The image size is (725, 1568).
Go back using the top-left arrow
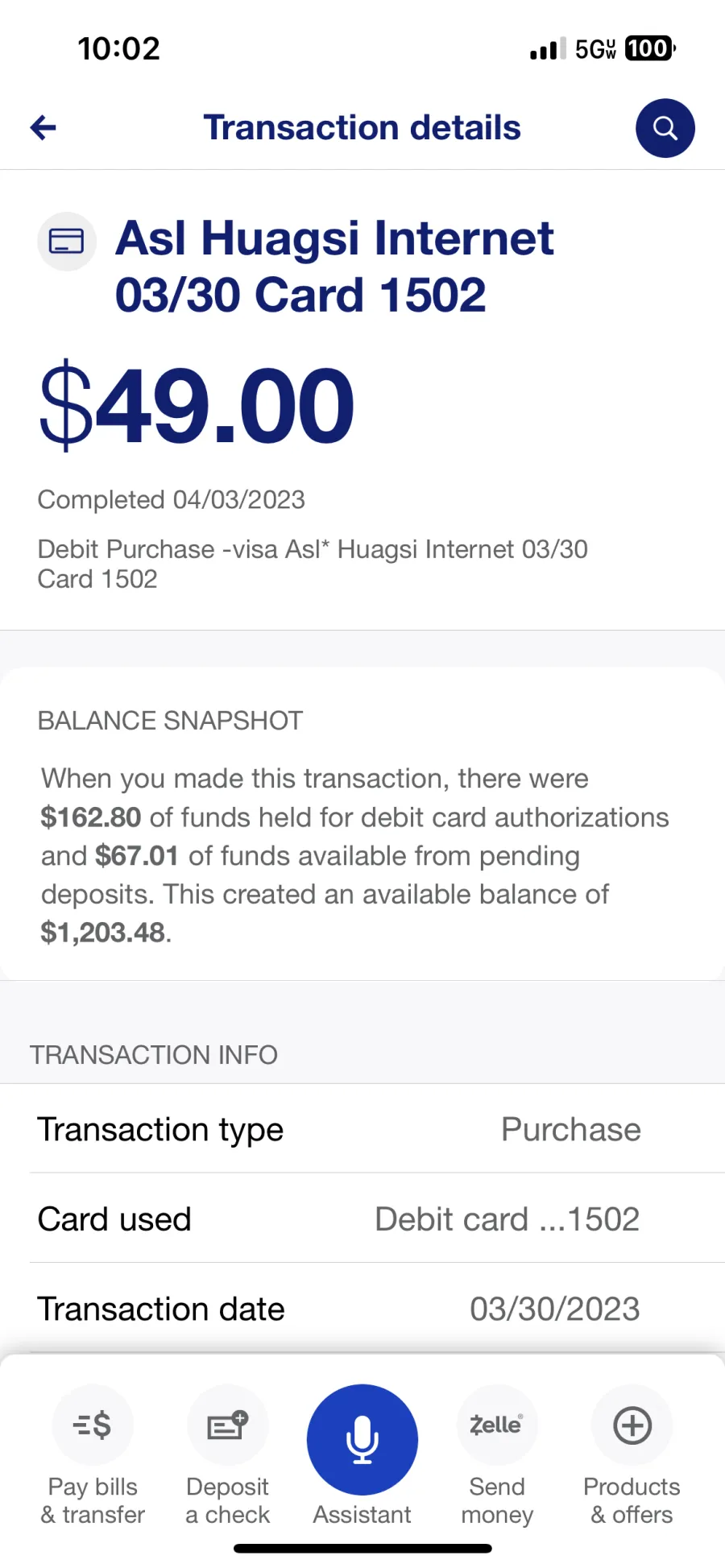[43, 127]
